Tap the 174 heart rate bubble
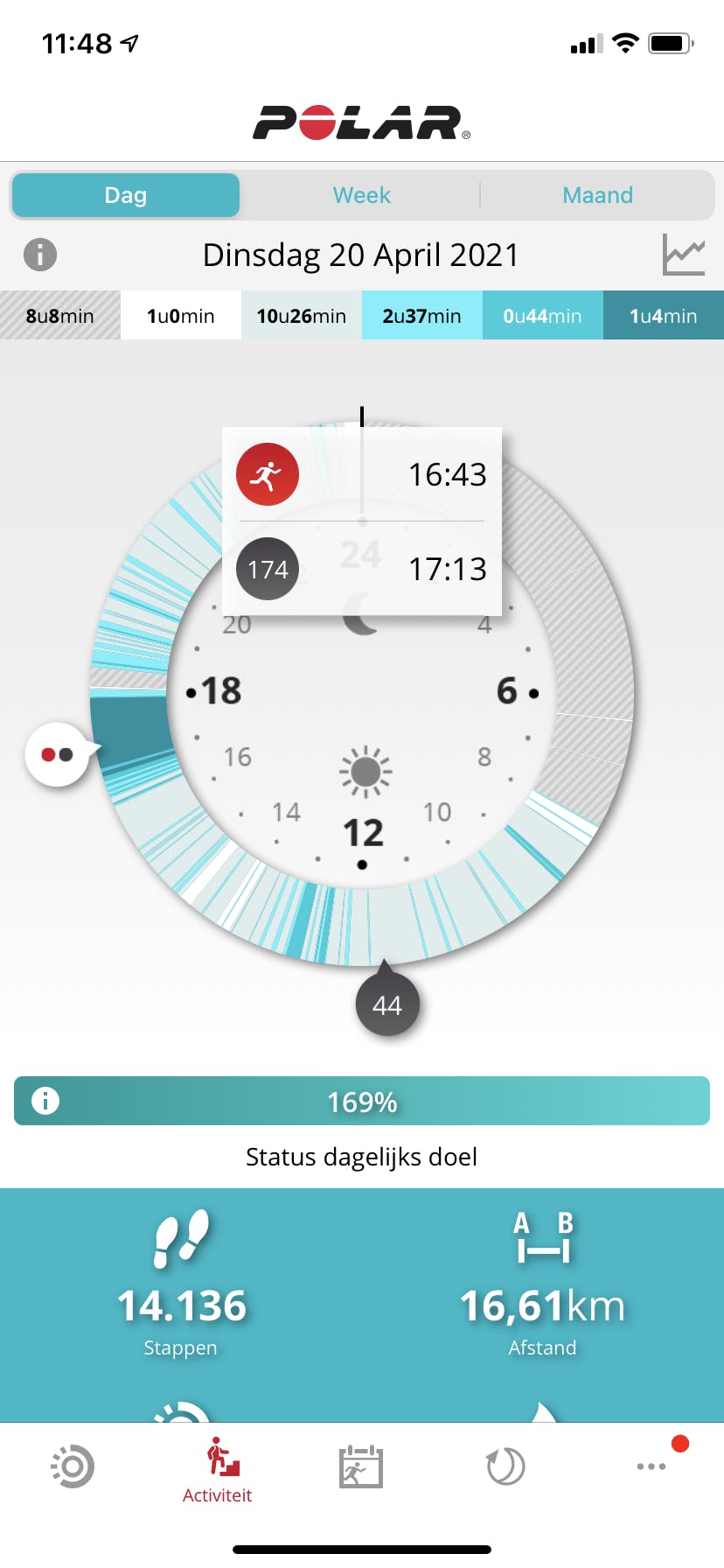Screen dimensions: 724x1568 coord(267,569)
